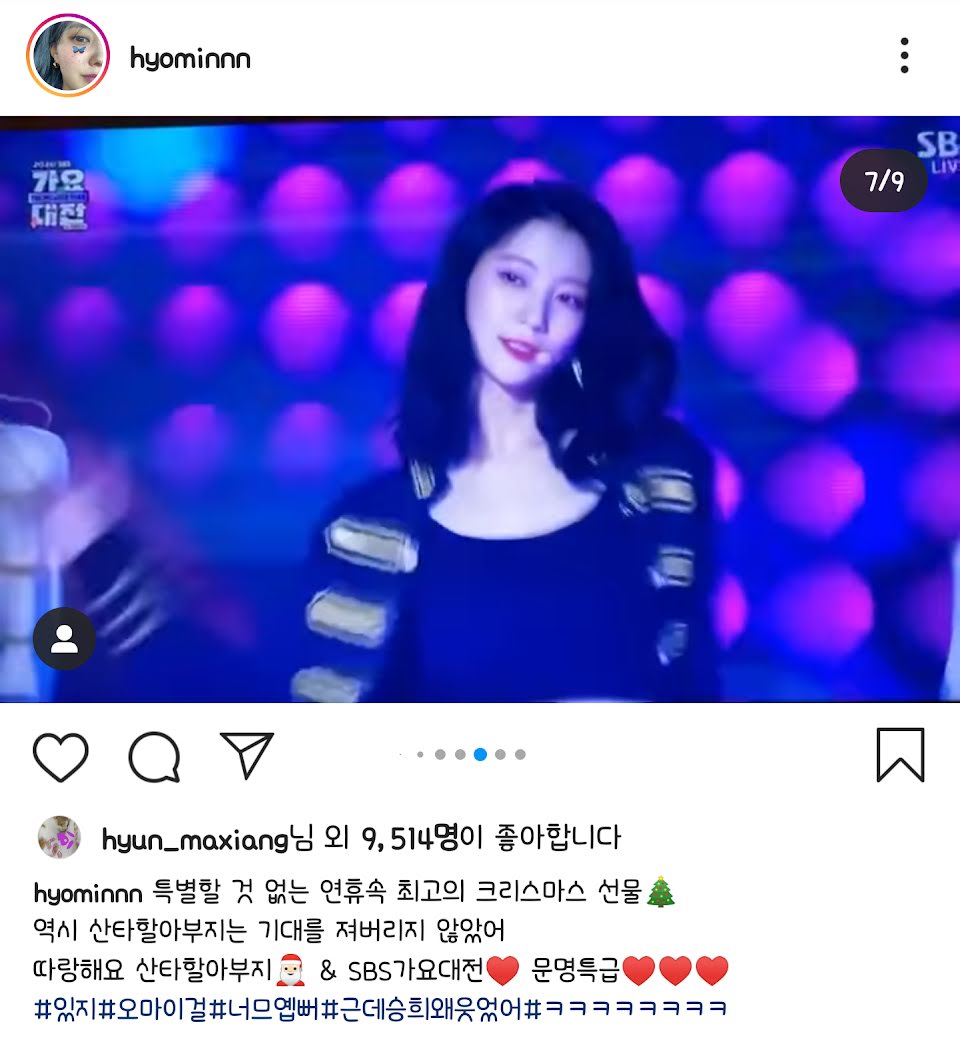Open the post overflow menu

[904, 56]
